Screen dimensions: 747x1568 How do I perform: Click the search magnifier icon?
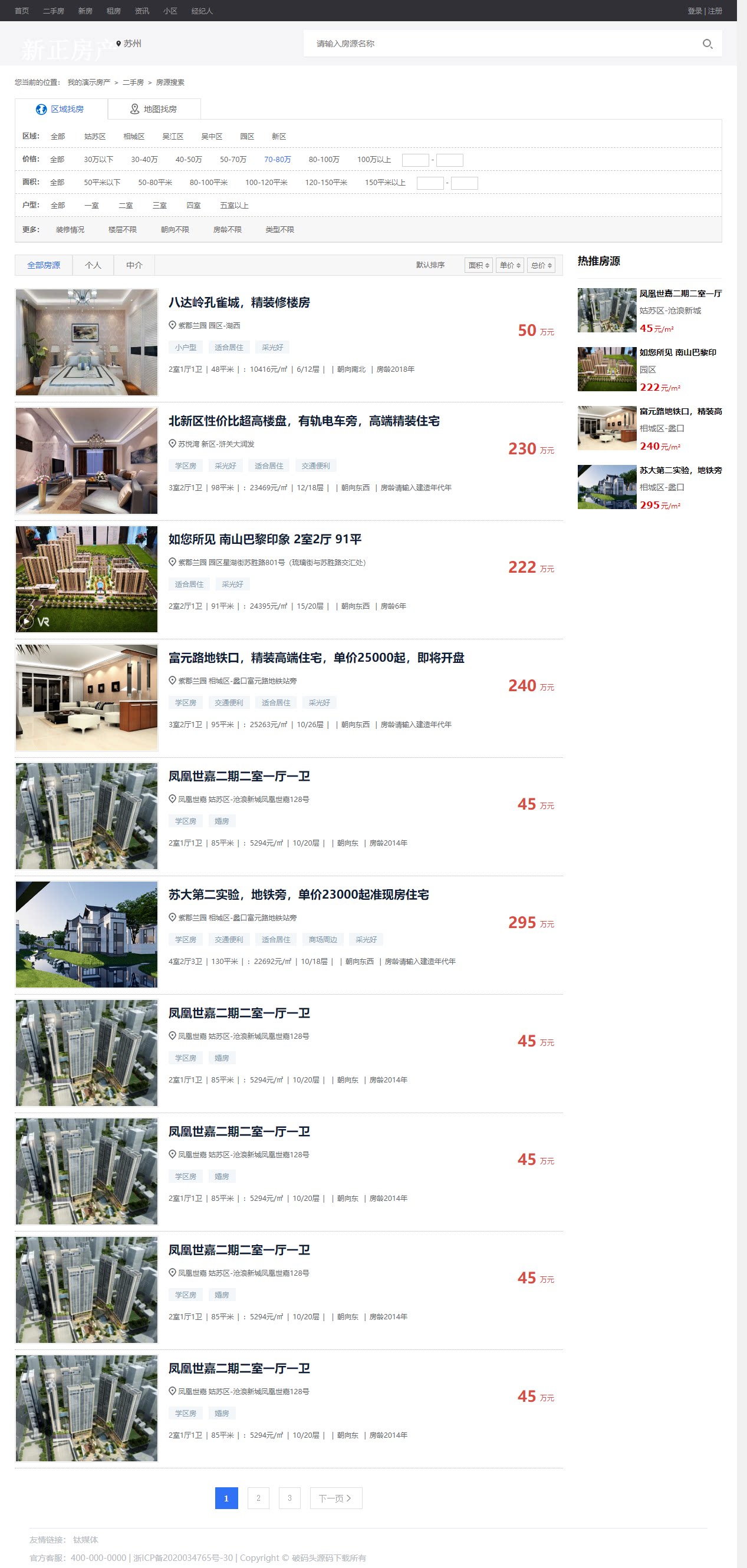click(x=707, y=43)
